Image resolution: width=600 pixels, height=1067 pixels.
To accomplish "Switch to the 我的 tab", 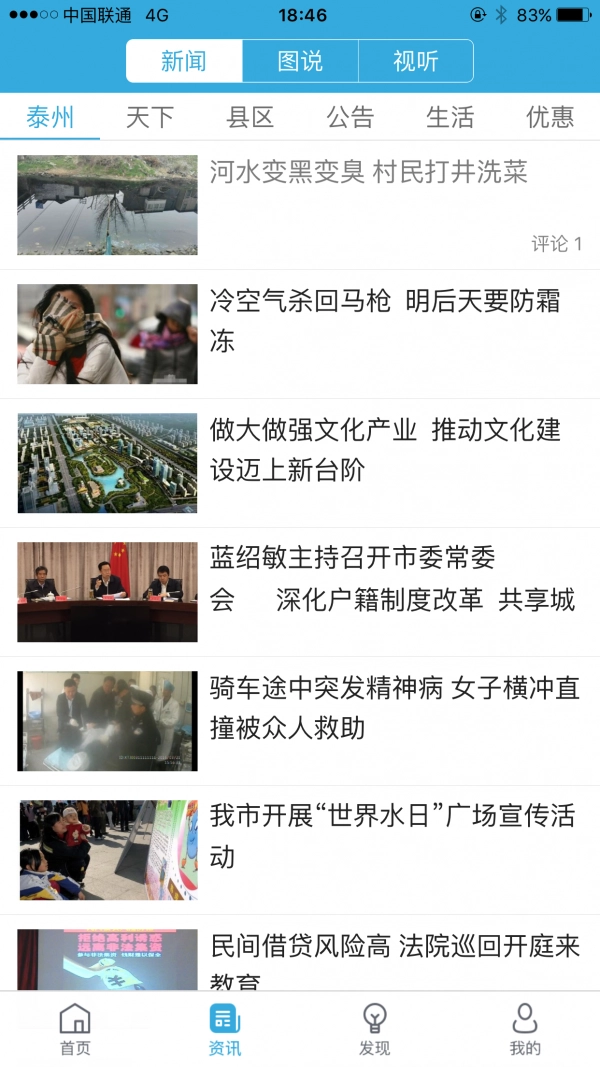I will [525, 1029].
